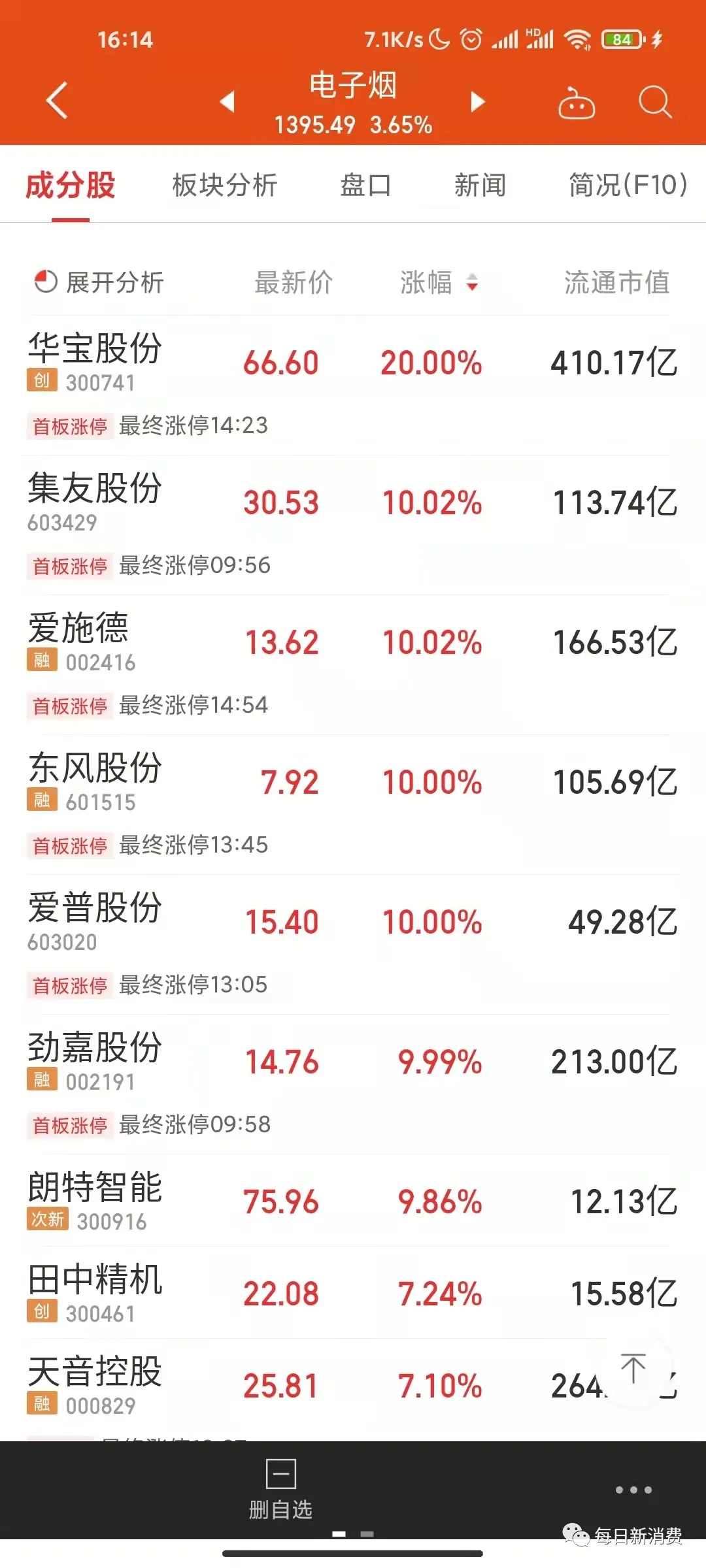
Task: Switch to the 板块分析 tab
Action: click(225, 186)
